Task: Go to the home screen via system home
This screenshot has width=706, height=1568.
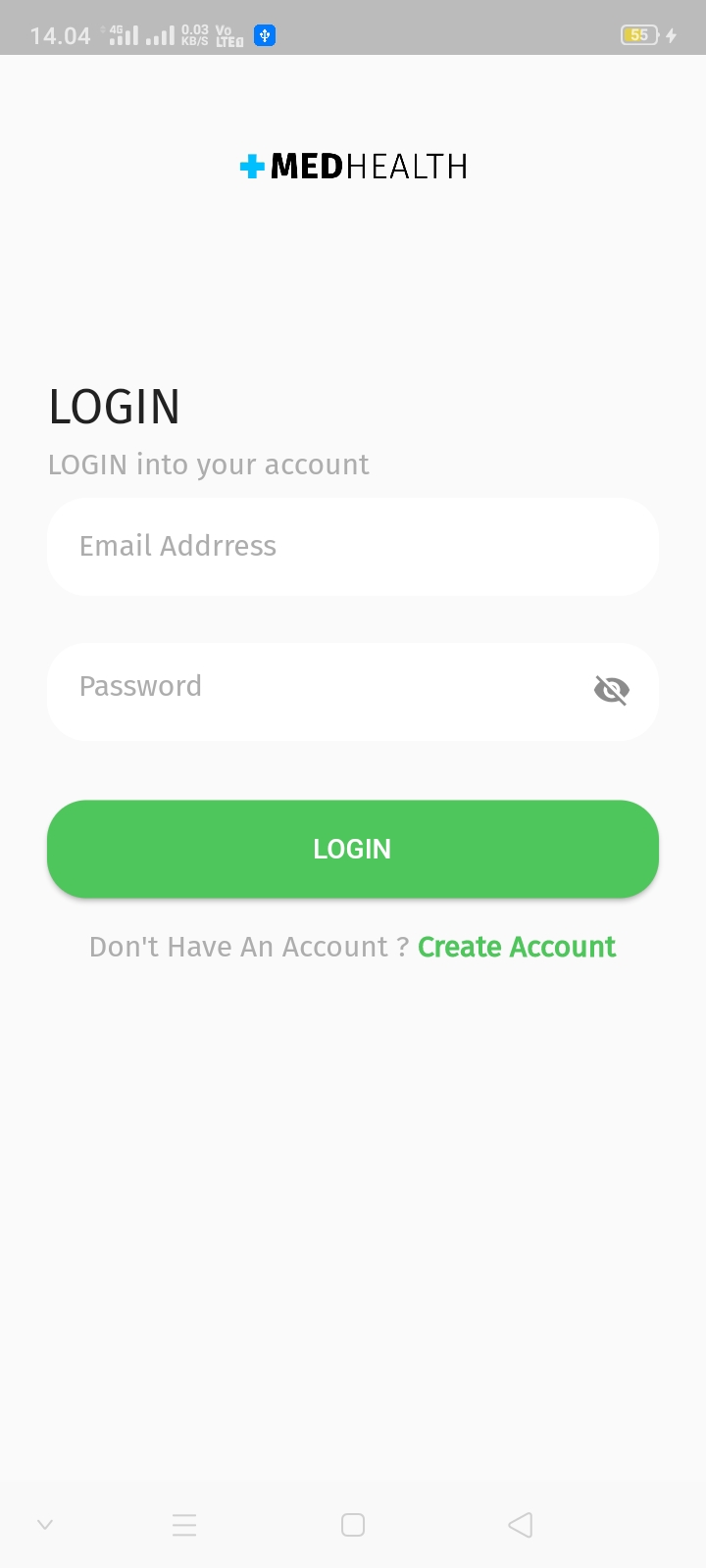Action: click(x=353, y=1525)
